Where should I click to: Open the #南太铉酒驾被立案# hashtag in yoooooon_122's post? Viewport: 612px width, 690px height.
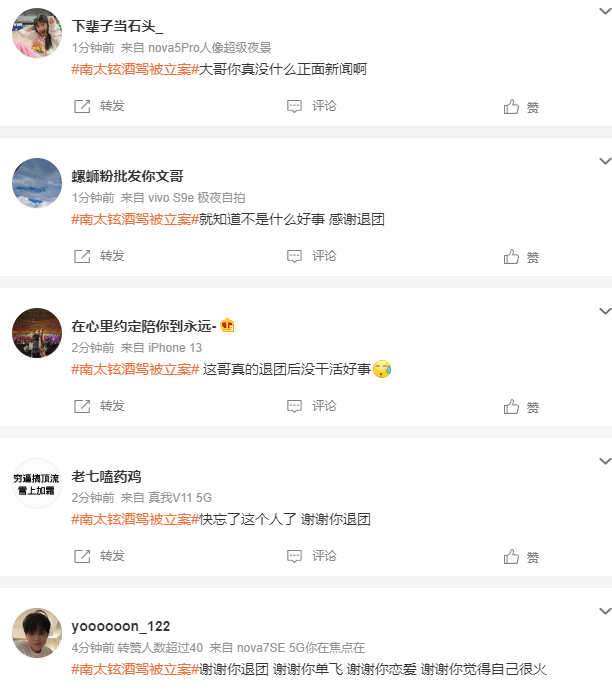135,669
